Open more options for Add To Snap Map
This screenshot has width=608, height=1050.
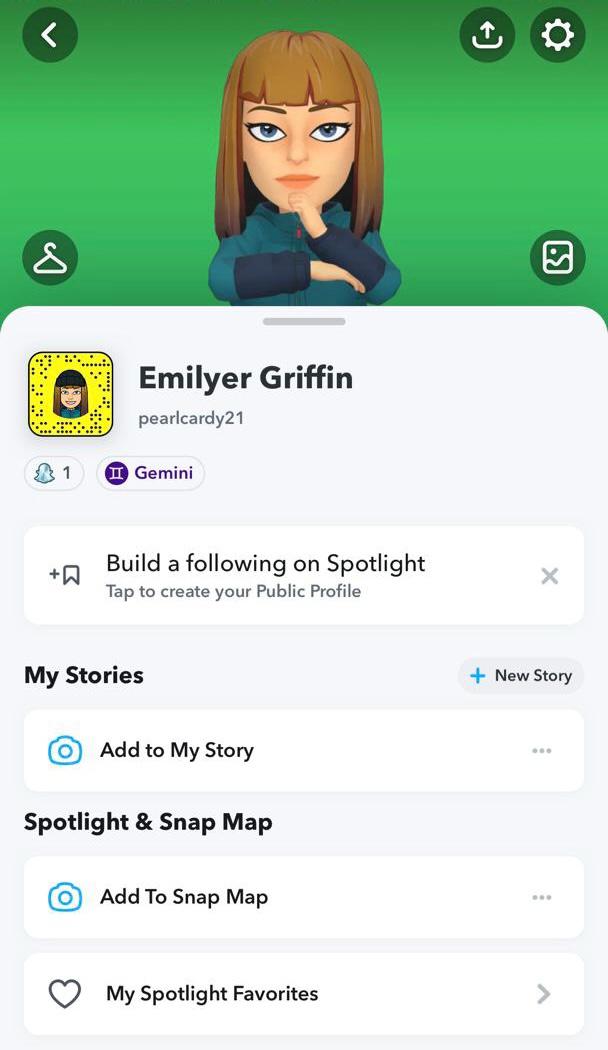(x=542, y=897)
